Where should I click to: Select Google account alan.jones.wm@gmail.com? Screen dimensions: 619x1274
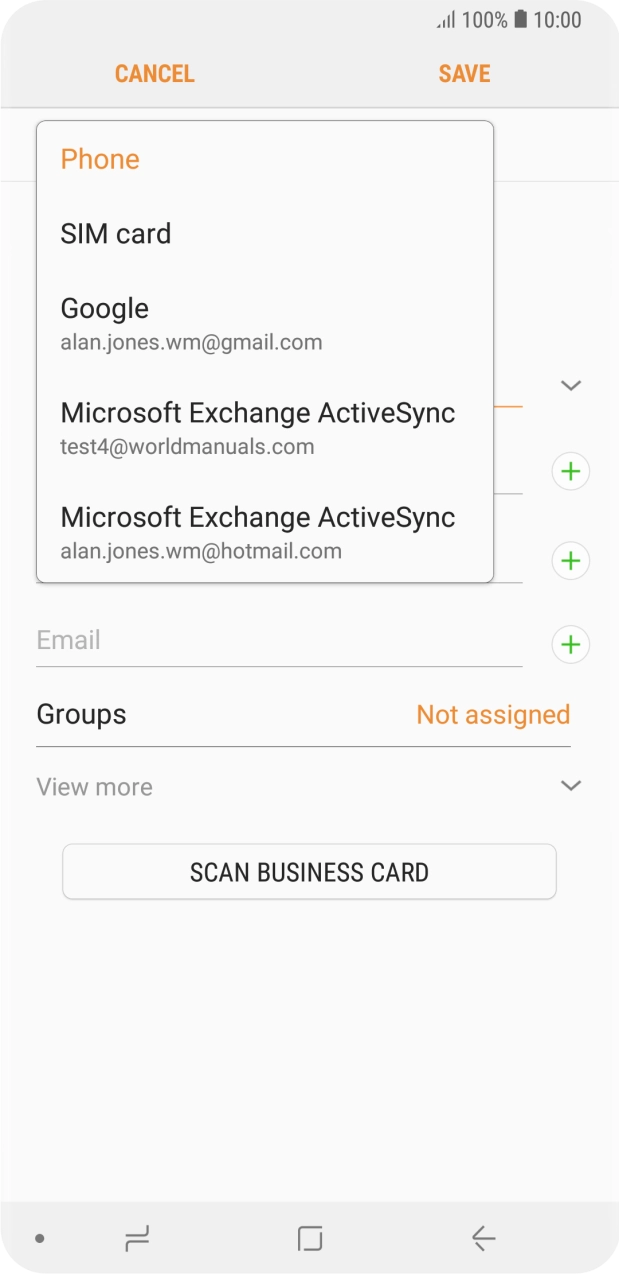pyautogui.click(x=191, y=323)
